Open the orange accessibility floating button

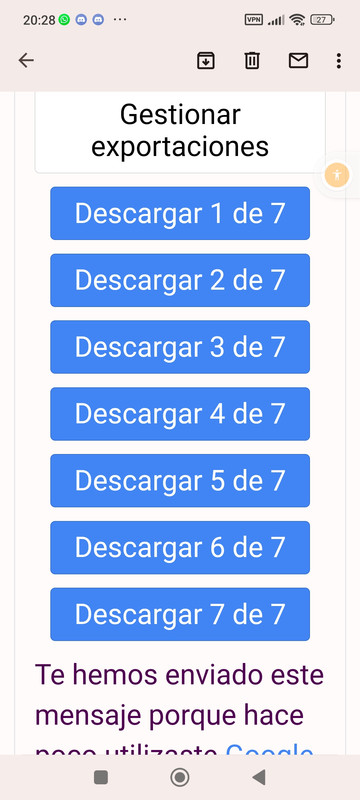pos(337,175)
